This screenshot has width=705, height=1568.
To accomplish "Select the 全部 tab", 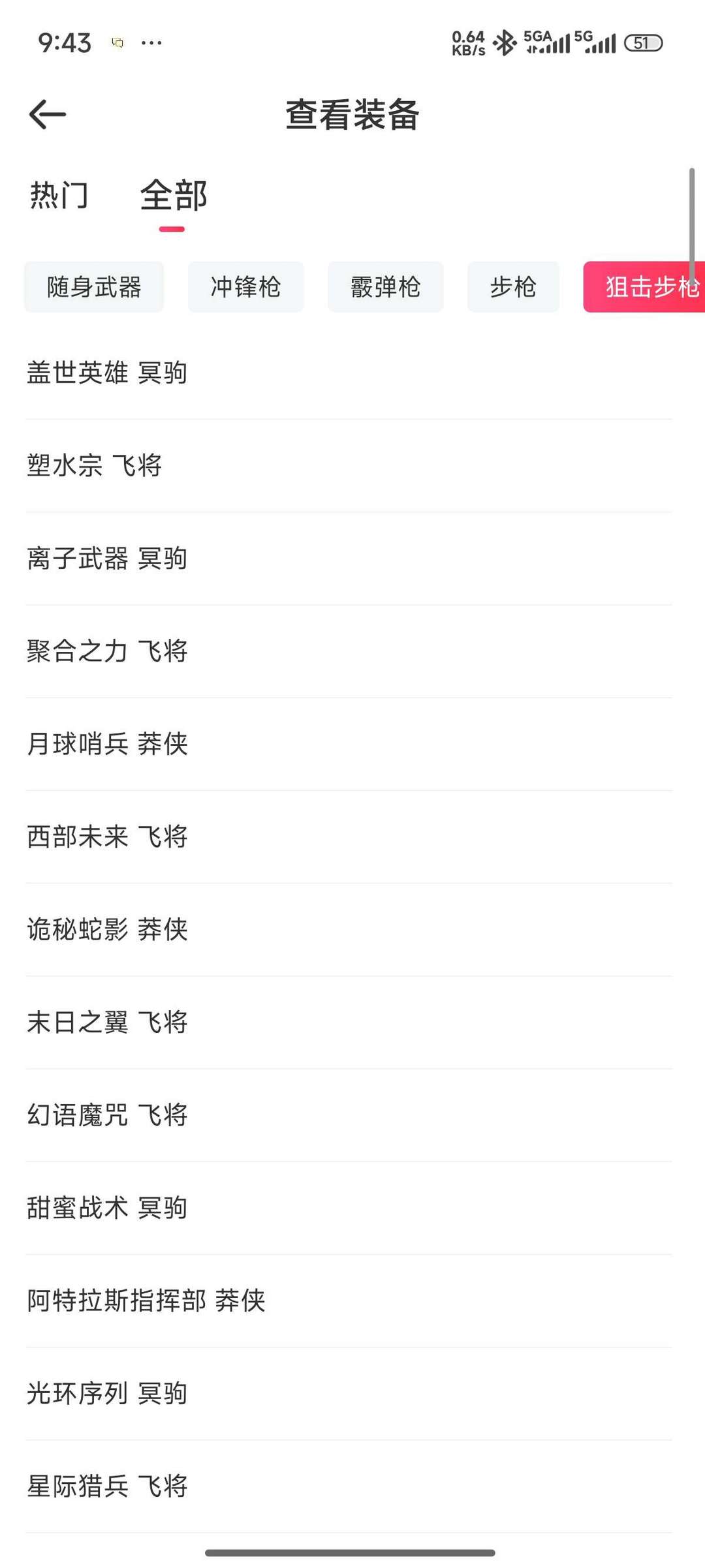I will [173, 195].
